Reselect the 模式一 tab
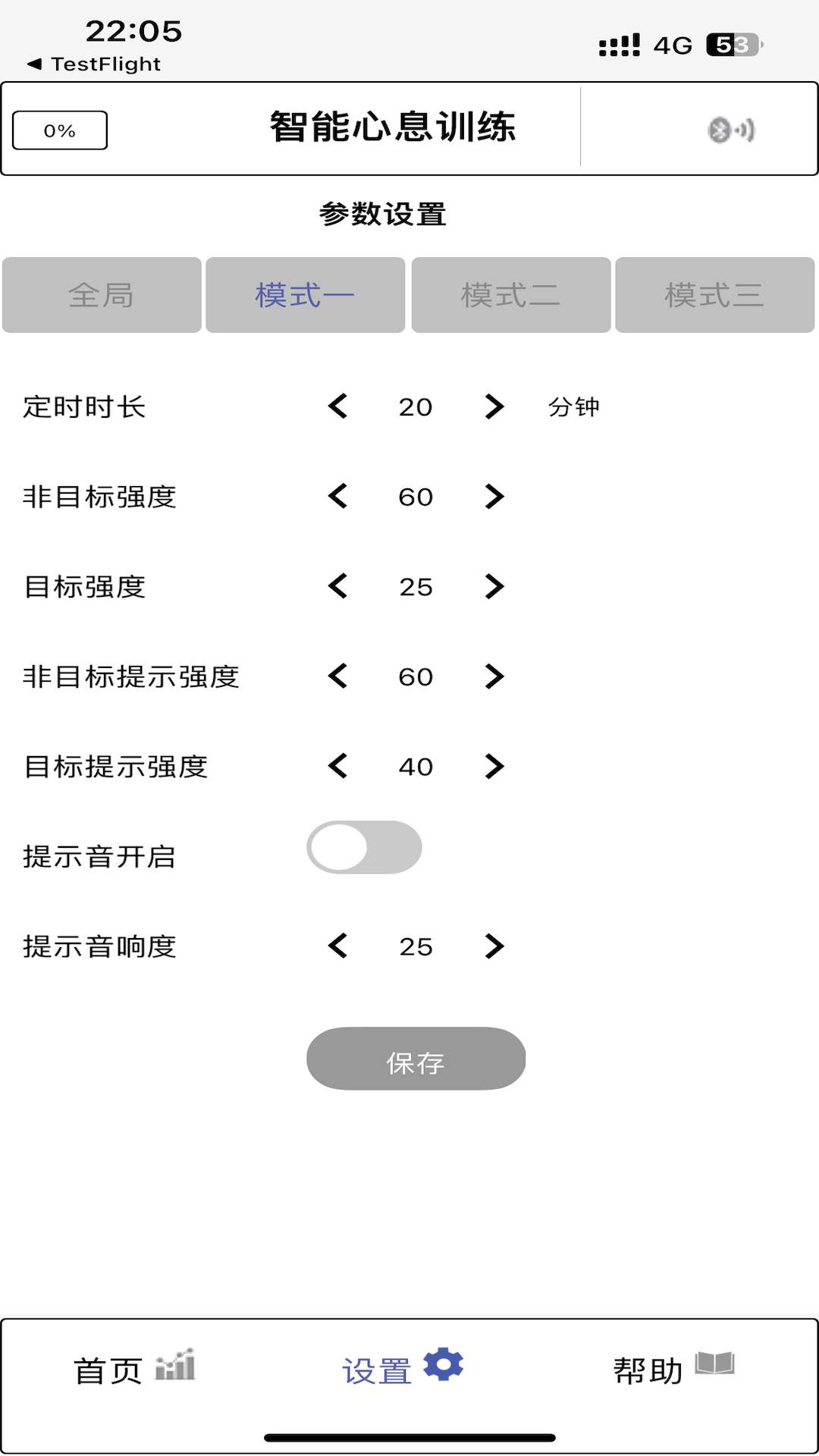 305,295
